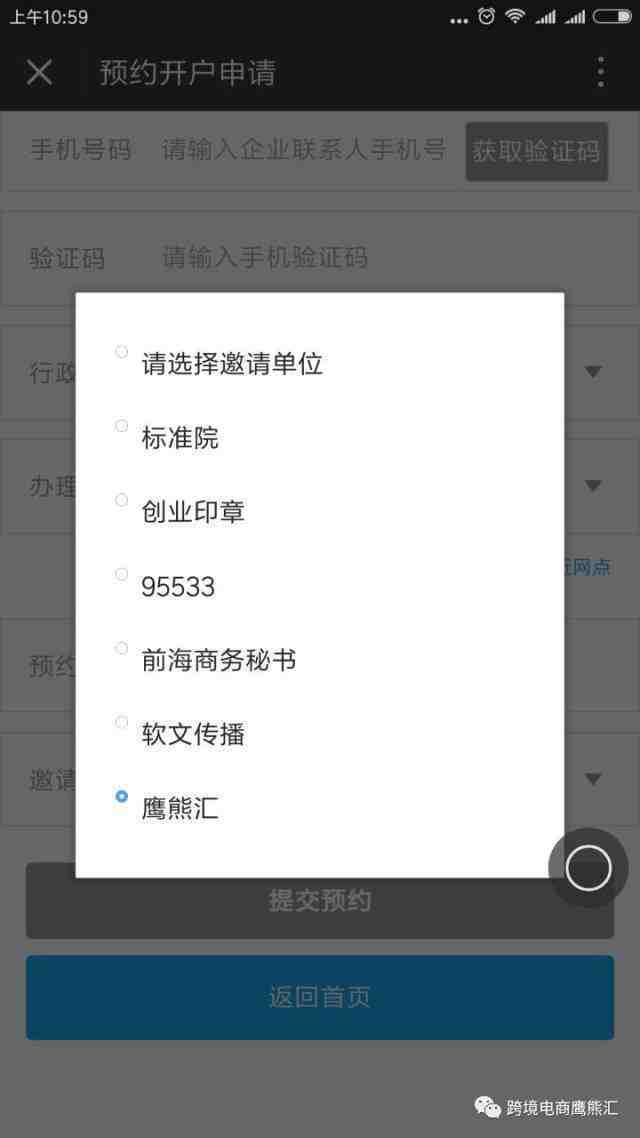Close the page with the X icon
Viewport: 640px width, 1138px height.
point(39,73)
